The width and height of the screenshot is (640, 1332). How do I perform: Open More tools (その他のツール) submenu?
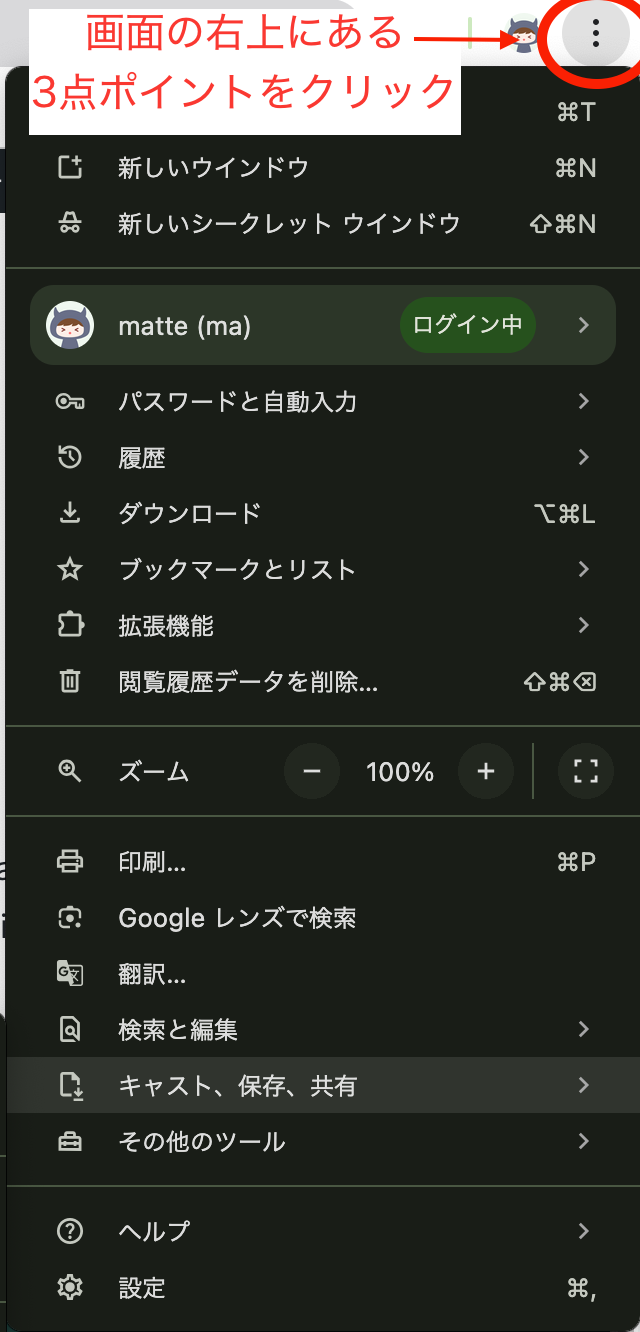(x=323, y=1142)
